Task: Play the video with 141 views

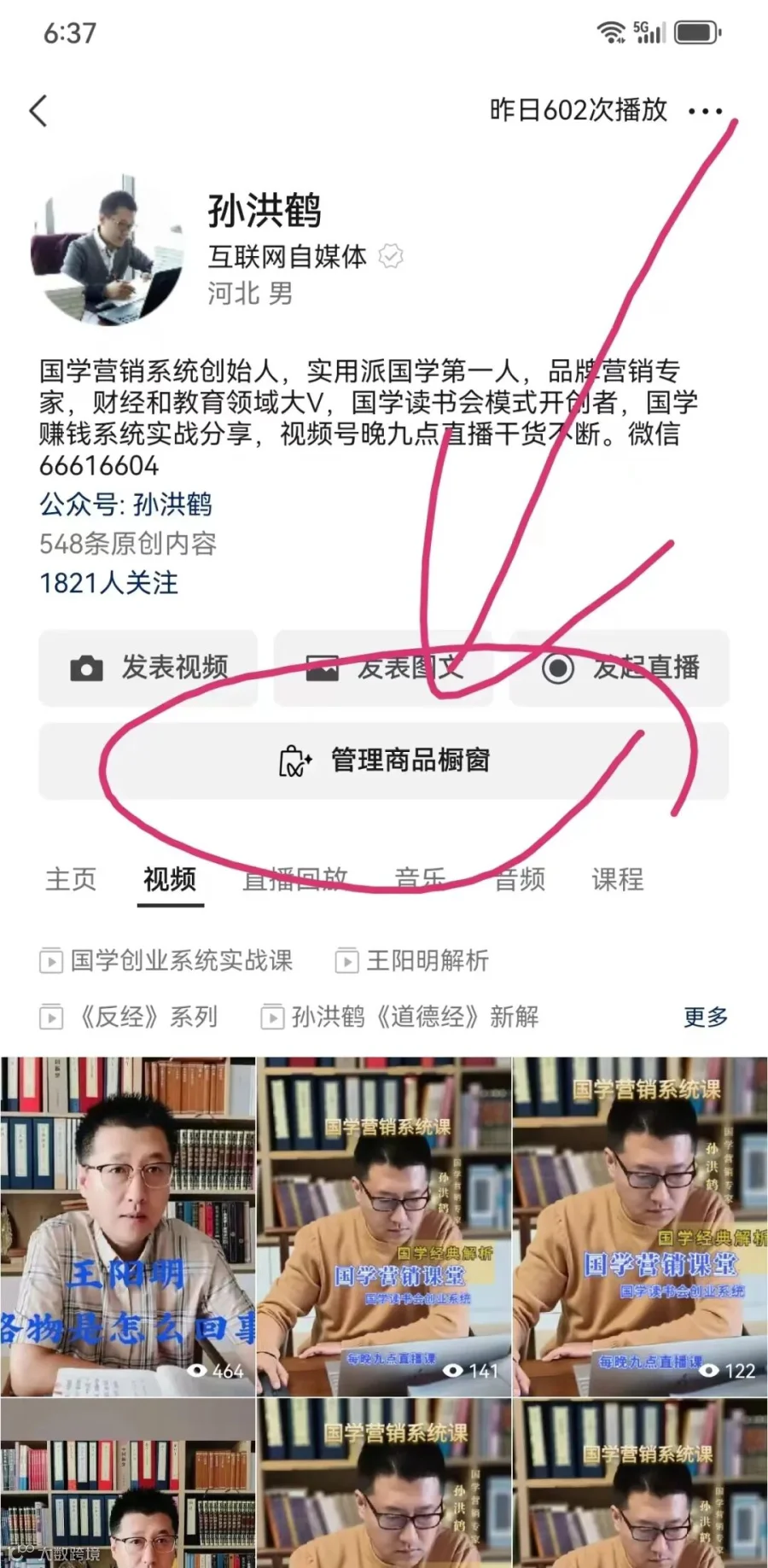Action: pyautogui.click(x=384, y=1227)
